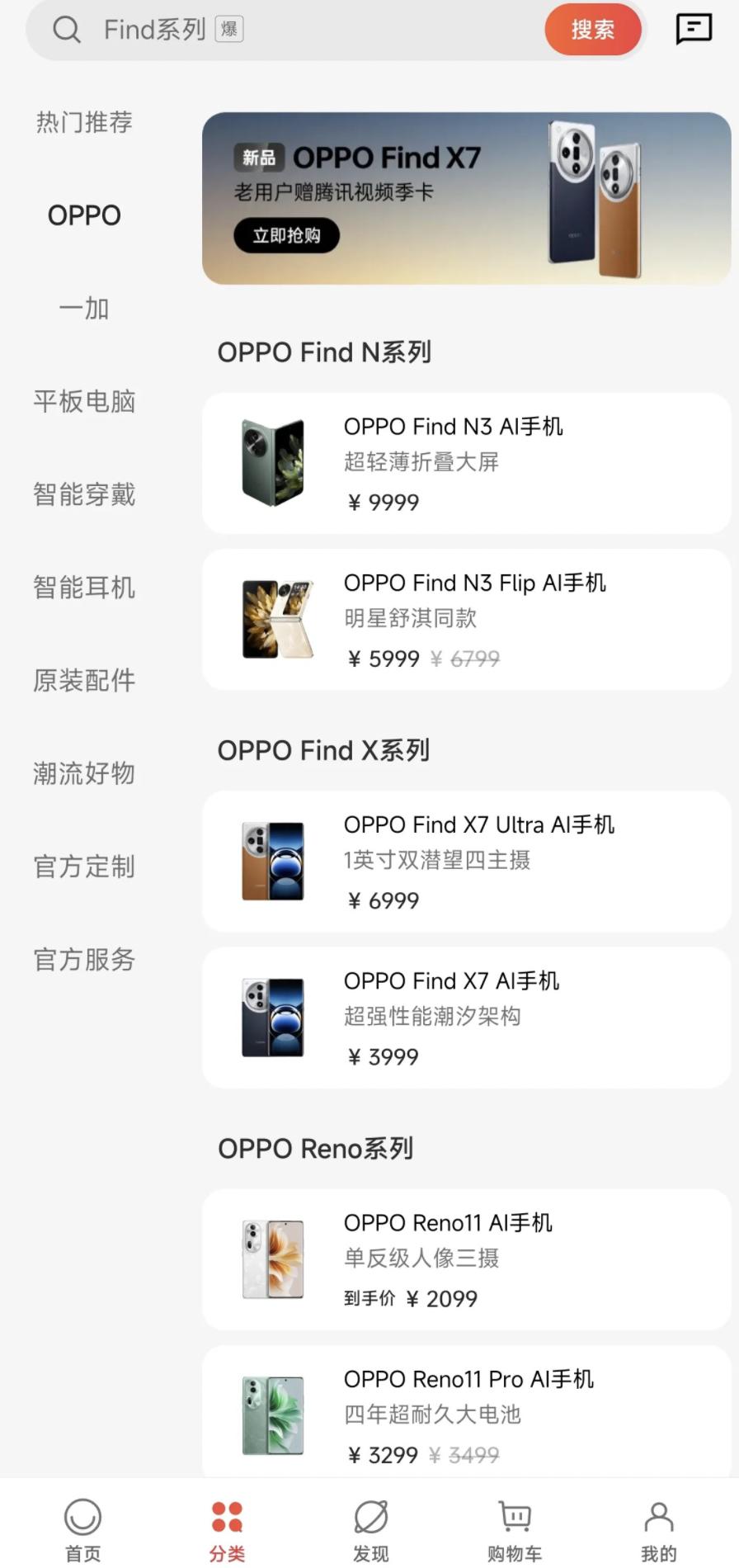Open the messages icon in the top bar
Viewport: 739px width, 1568px height.
[x=693, y=30]
